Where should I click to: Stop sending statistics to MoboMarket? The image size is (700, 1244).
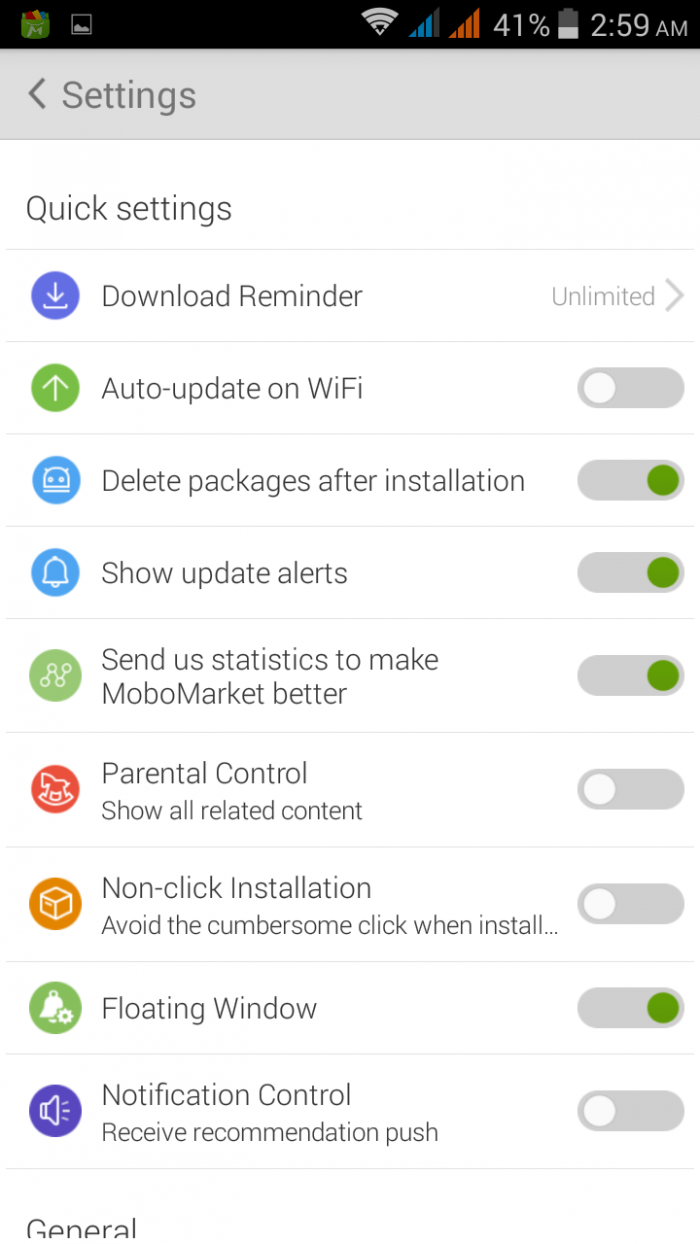click(x=630, y=676)
